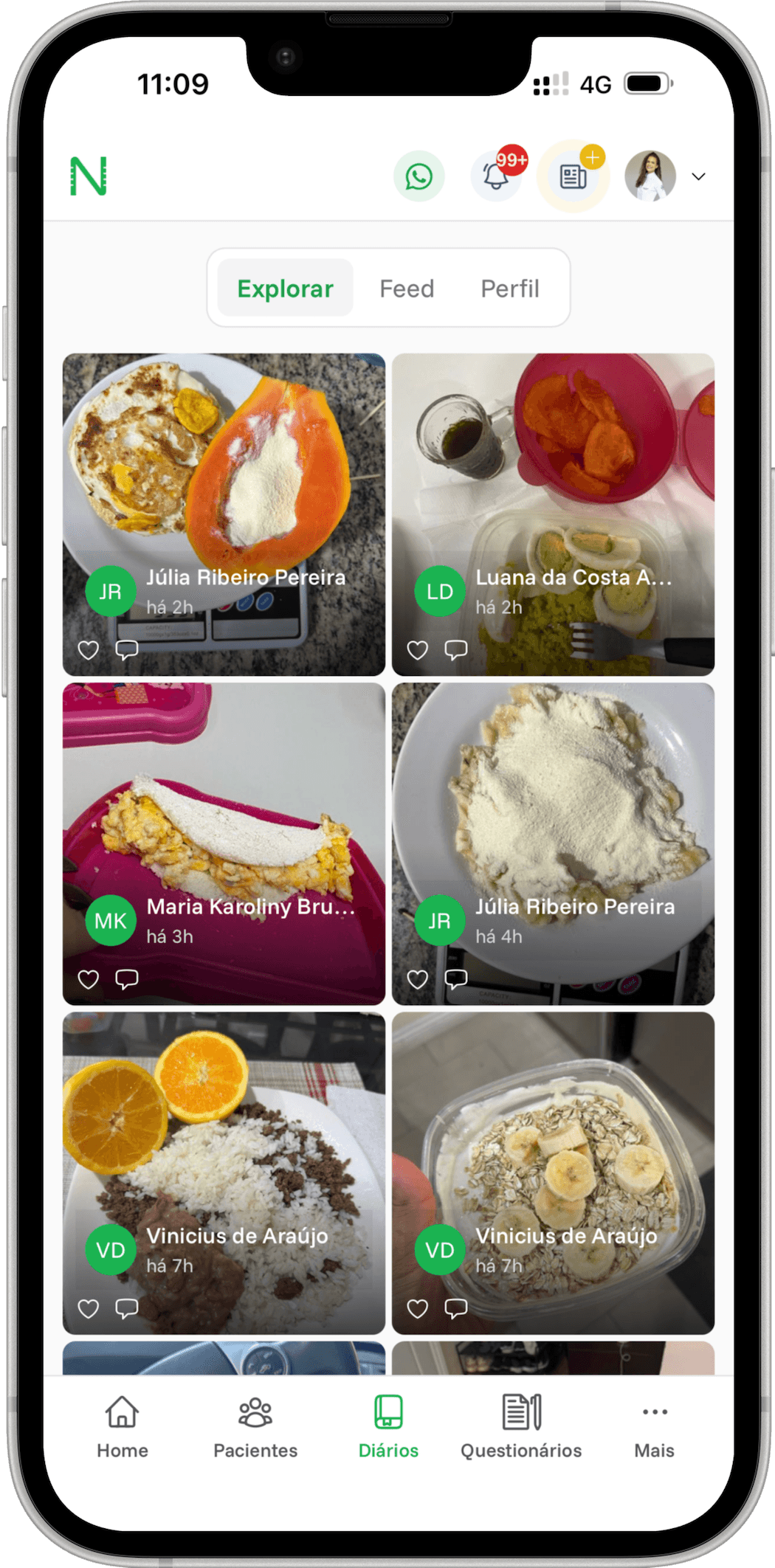Open the WhatsApp icon in the header
775x1568 pixels.
click(418, 176)
